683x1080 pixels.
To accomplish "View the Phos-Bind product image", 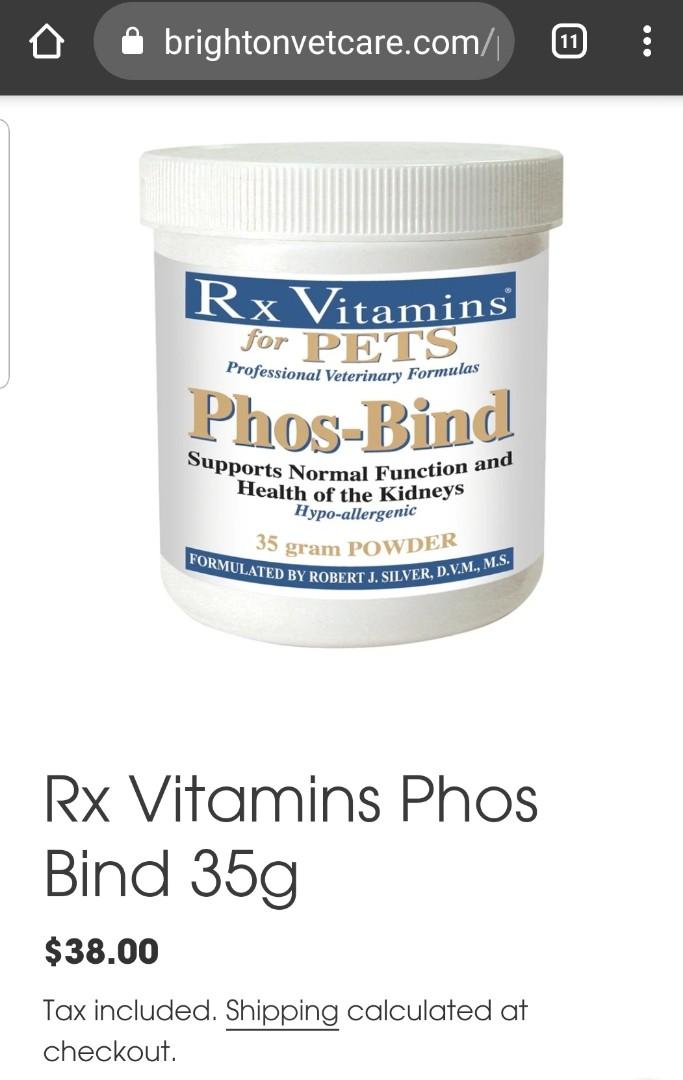I will tap(350, 392).
